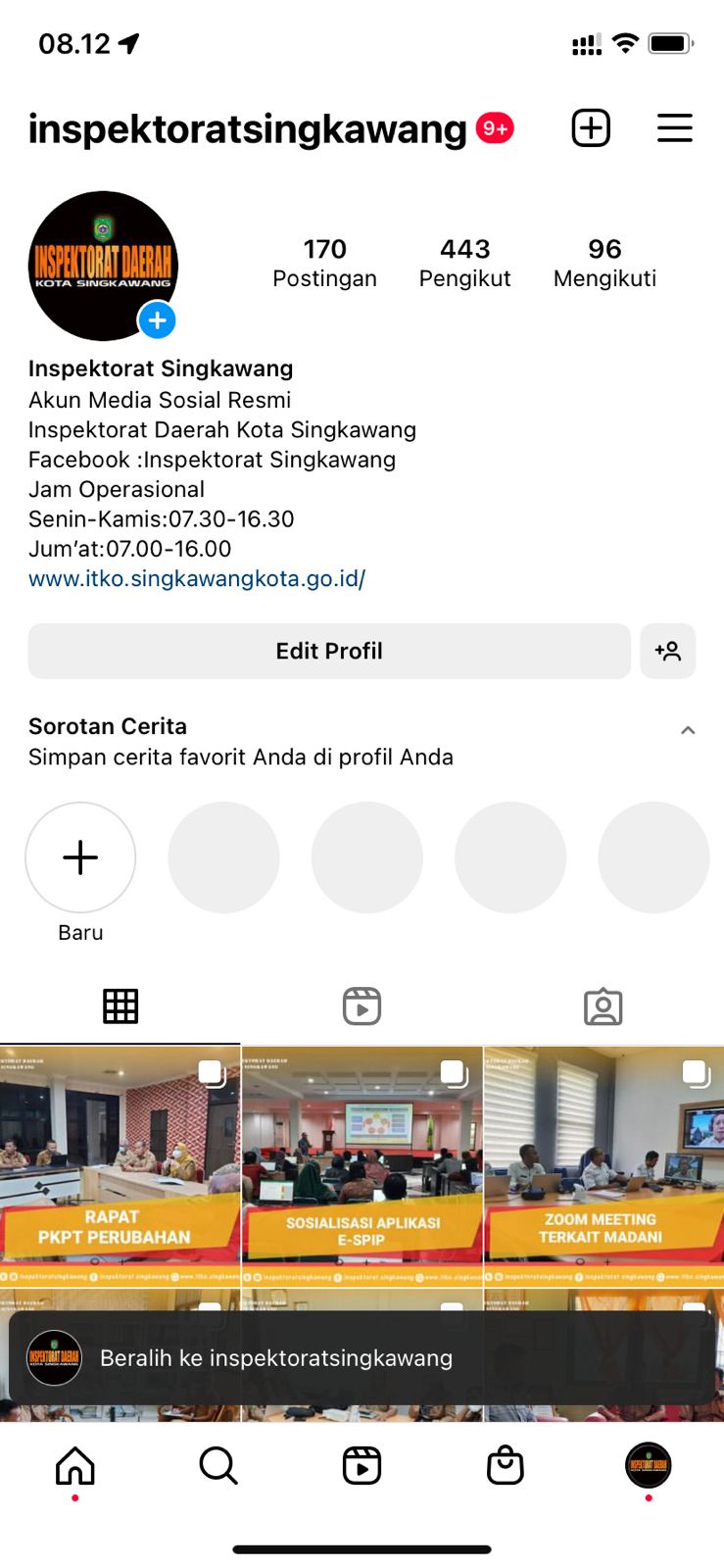This screenshot has width=724, height=1568.
Task: Open the create new post plus icon
Action: pyautogui.click(x=591, y=128)
